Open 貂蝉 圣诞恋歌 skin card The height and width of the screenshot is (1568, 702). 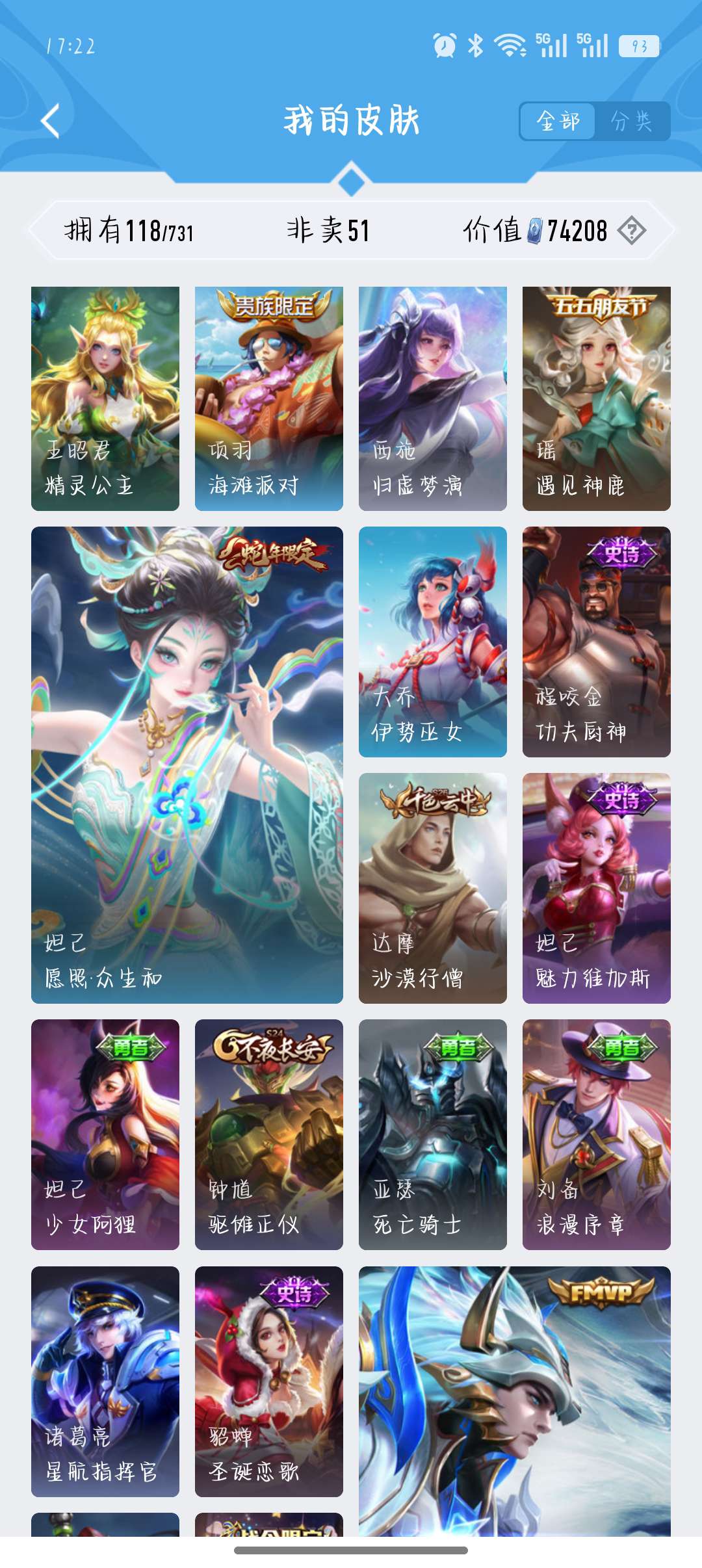[269, 1381]
